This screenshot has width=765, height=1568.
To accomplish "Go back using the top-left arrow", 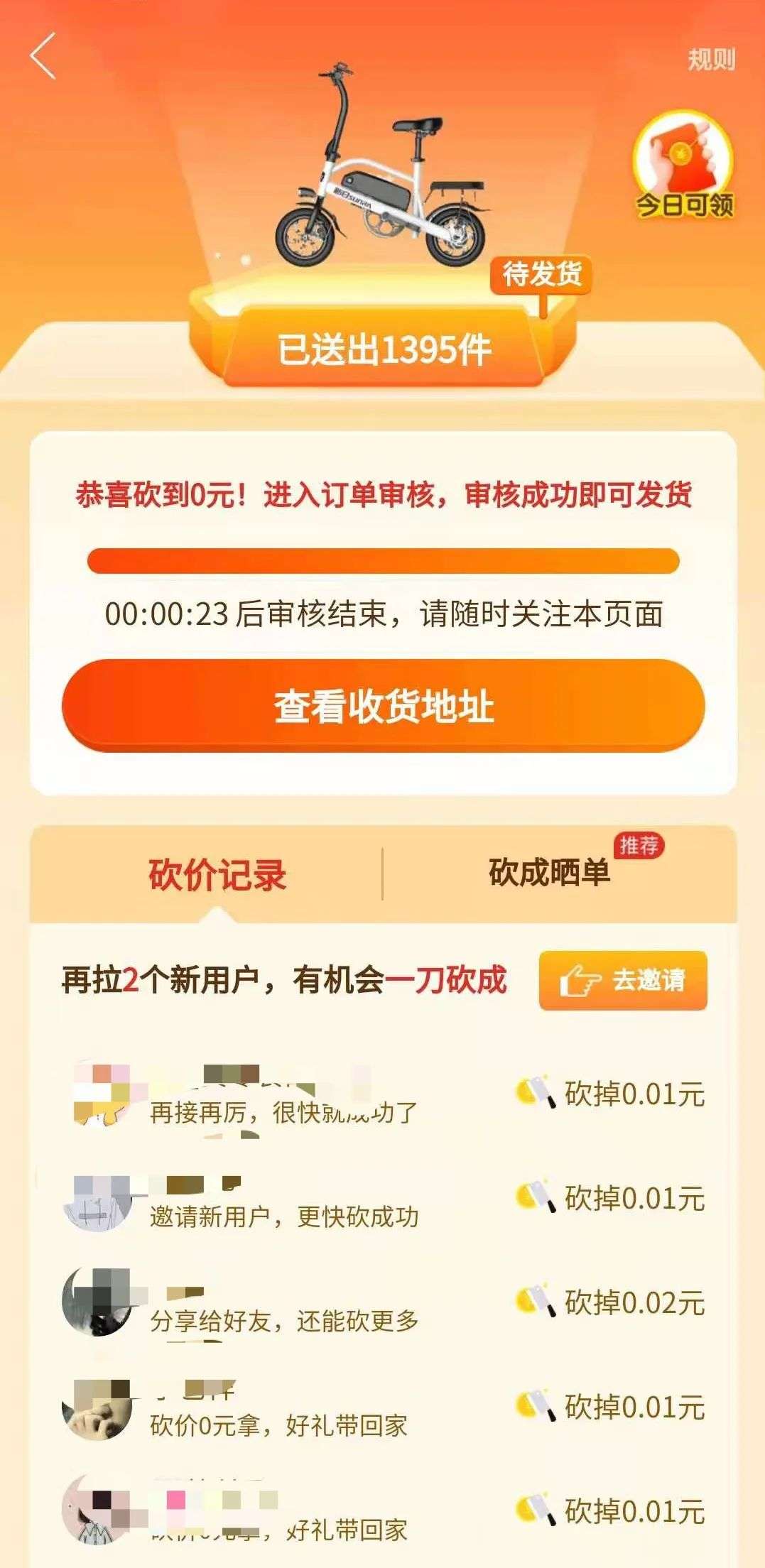I will 43,56.
